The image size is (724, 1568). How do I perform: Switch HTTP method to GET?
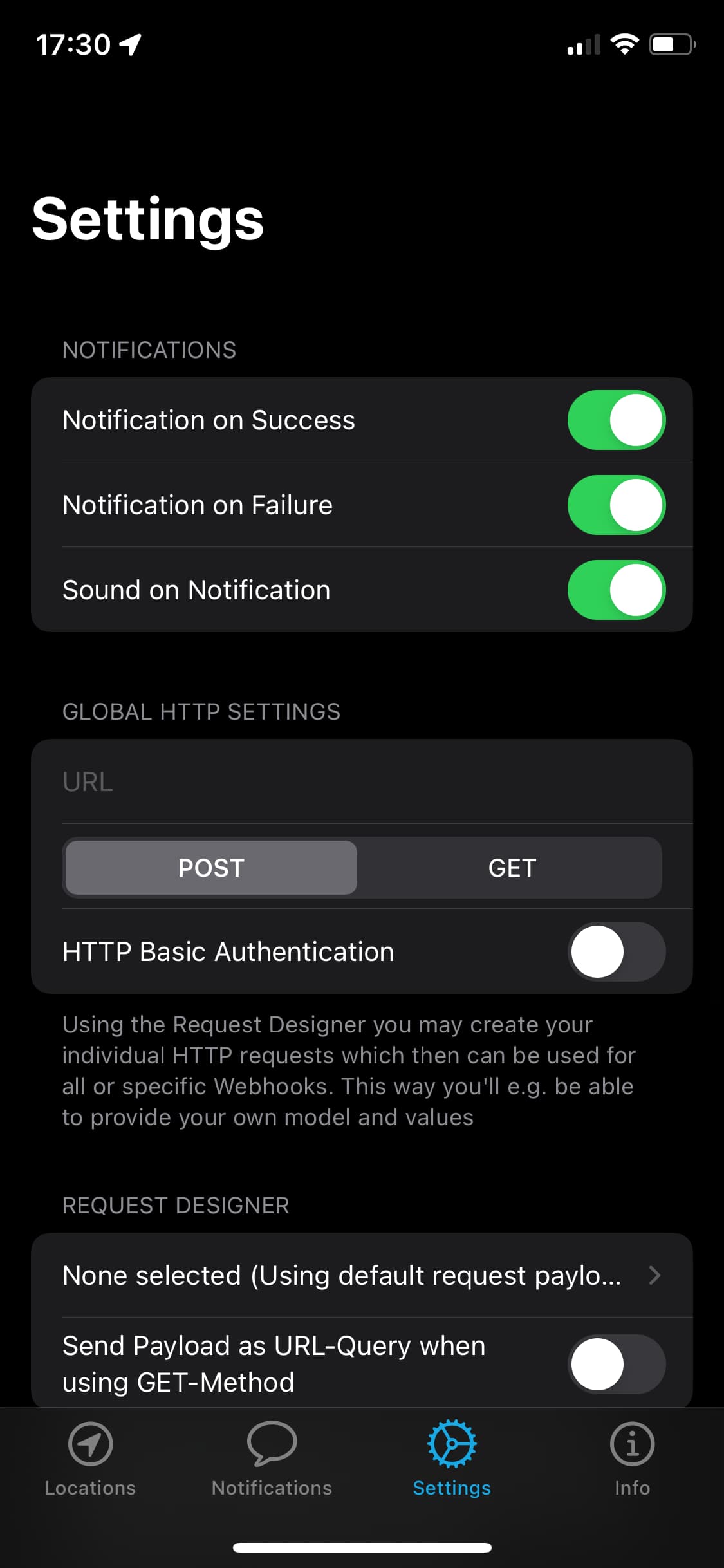[512, 868]
